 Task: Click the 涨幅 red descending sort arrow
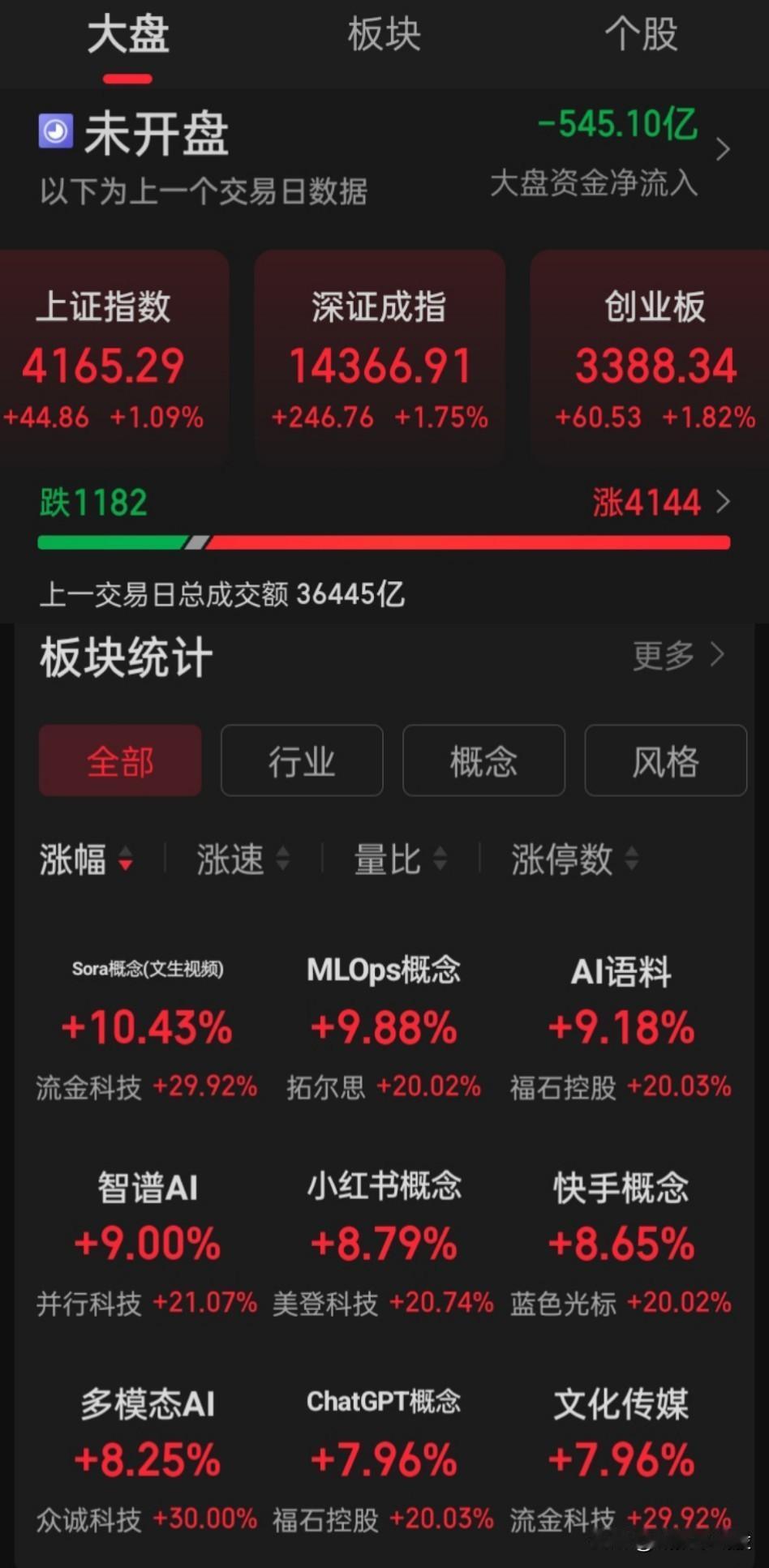pyautogui.click(x=127, y=863)
